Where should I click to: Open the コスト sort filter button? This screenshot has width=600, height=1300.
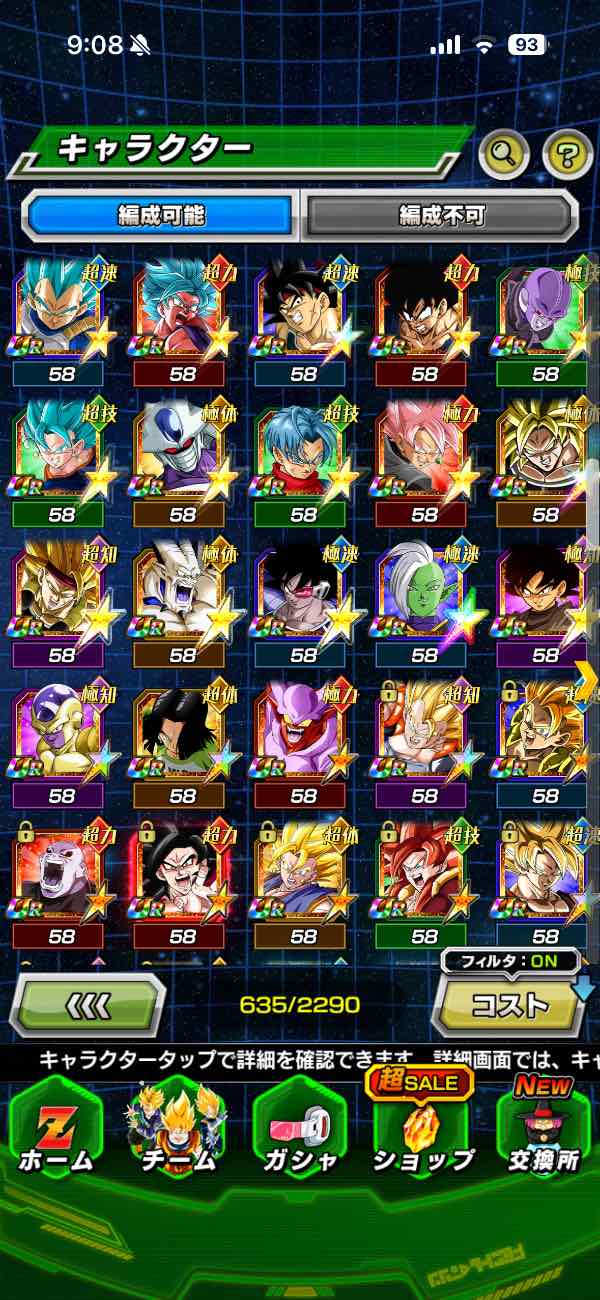pyautogui.click(x=508, y=1004)
